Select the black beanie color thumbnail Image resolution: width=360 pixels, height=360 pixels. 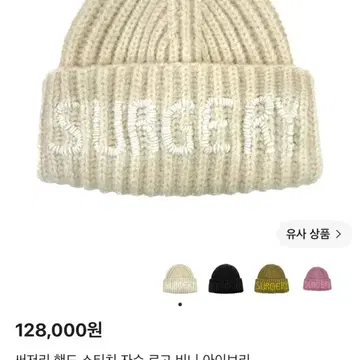(226, 279)
